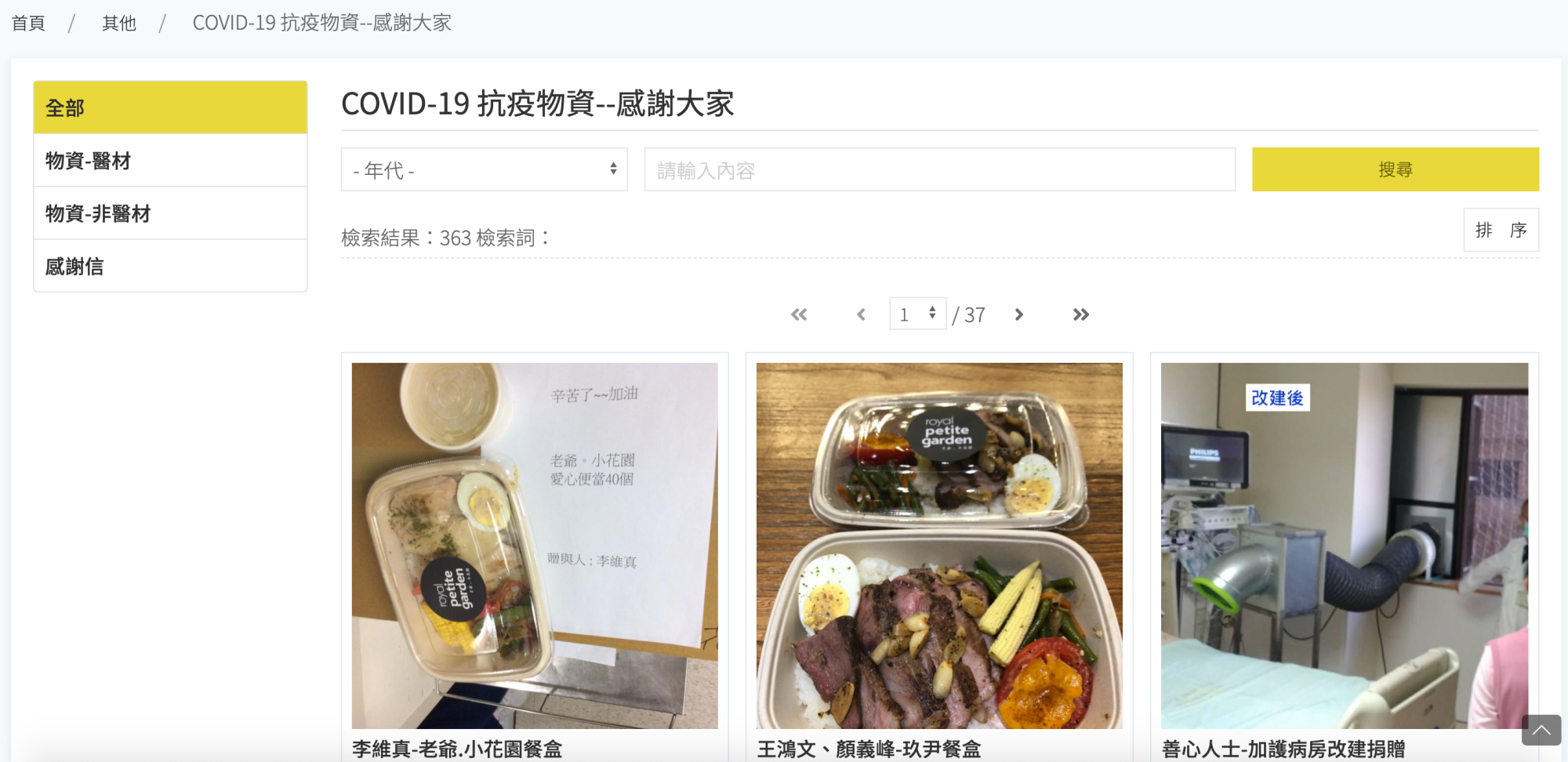Open the 李維真-老爺.小花園餐盒 card
The width and height of the screenshot is (1568, 762).
535,546
